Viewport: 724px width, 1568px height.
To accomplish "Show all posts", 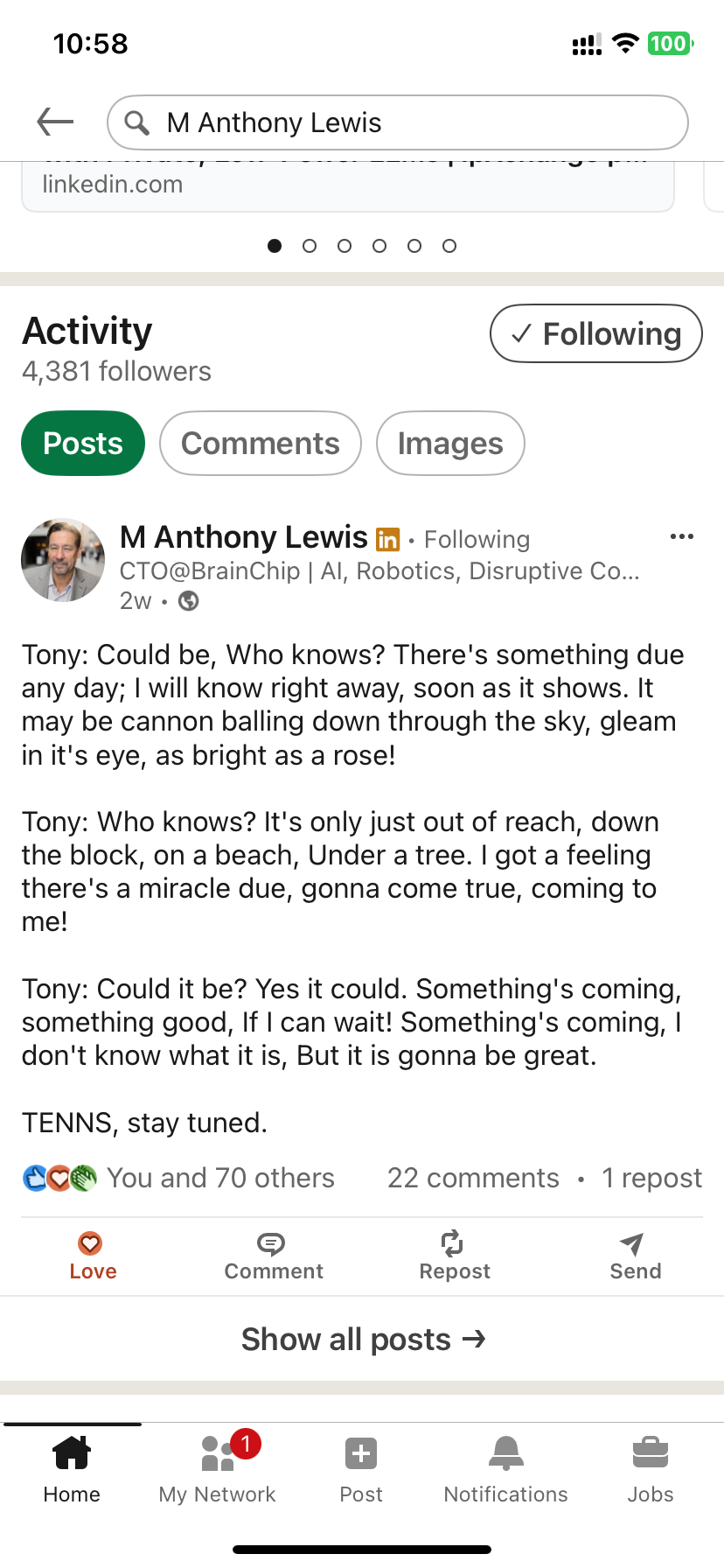I will pyautogui.click(x=362, y=1339).
